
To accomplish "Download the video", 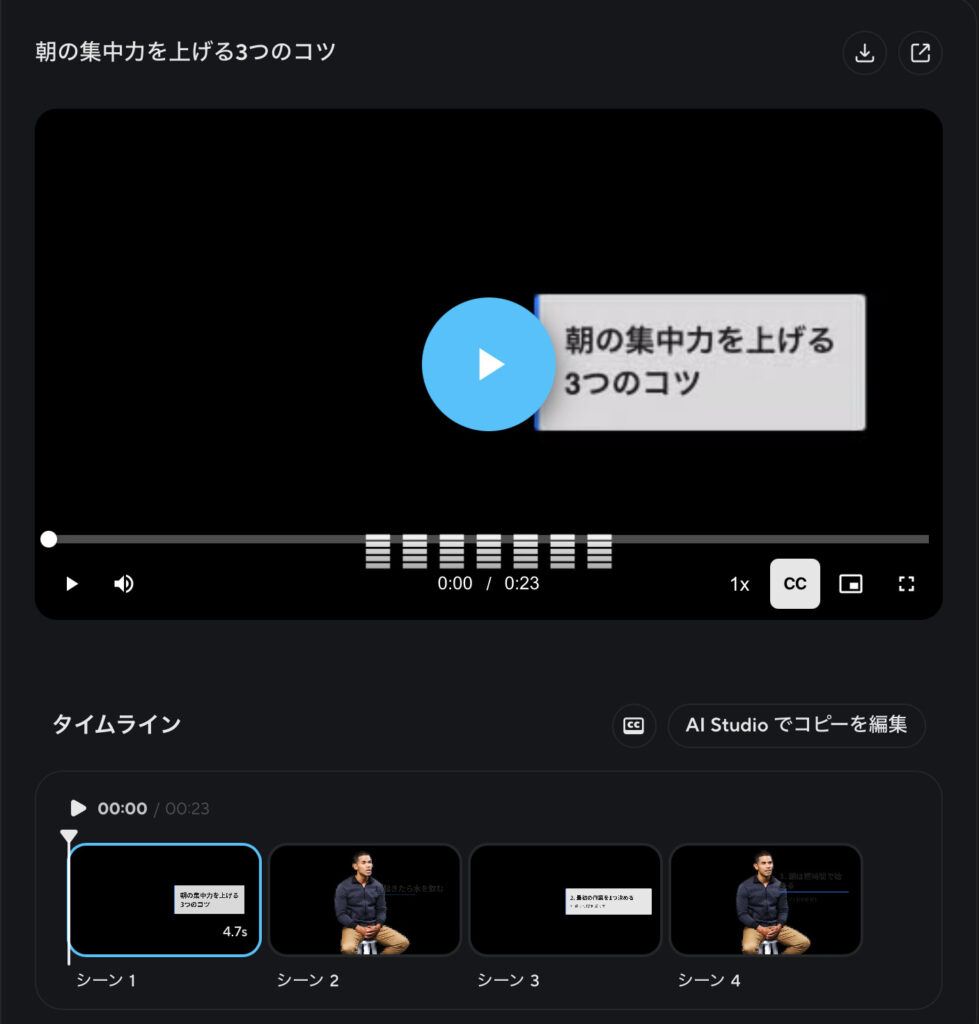I will click(865, 53).
